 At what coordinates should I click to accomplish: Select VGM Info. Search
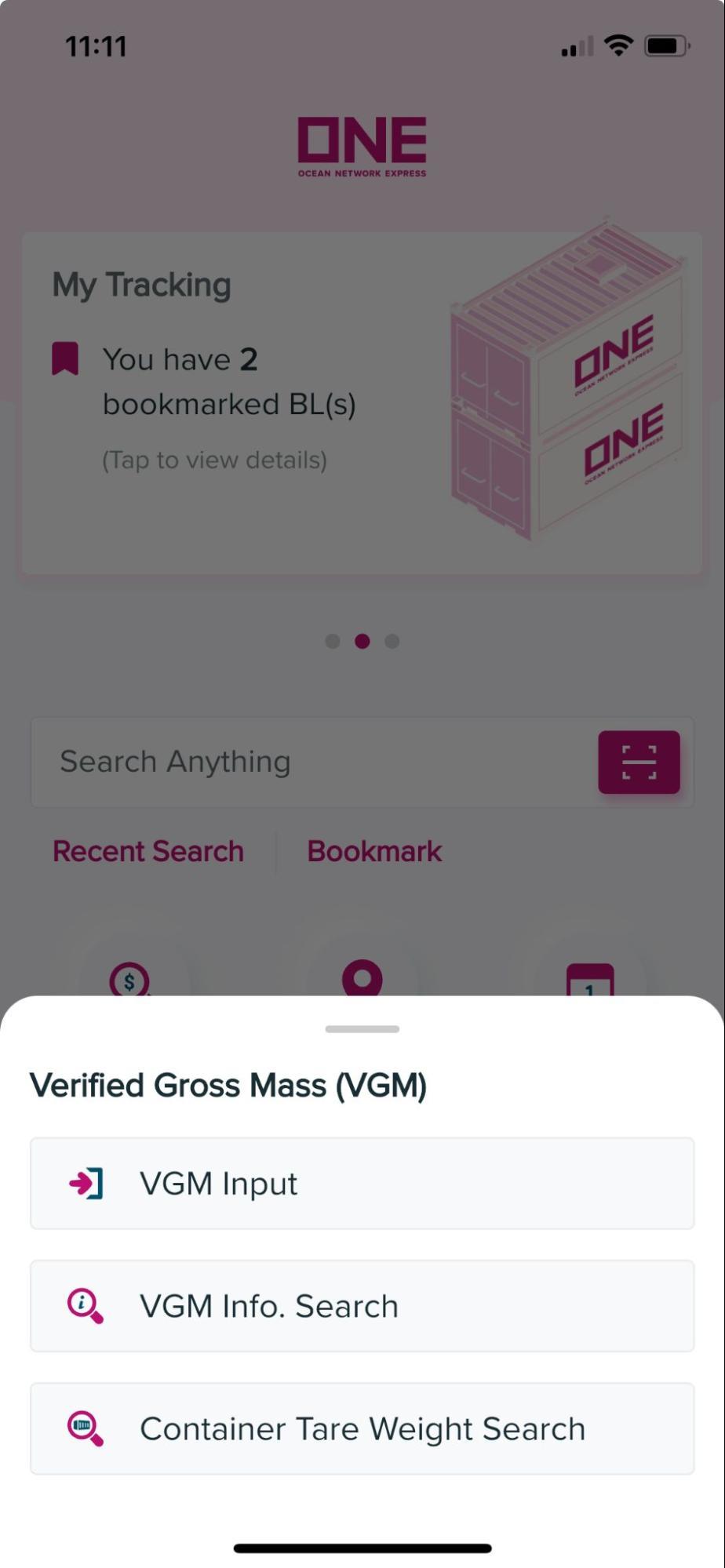[x=362, y=1305]
